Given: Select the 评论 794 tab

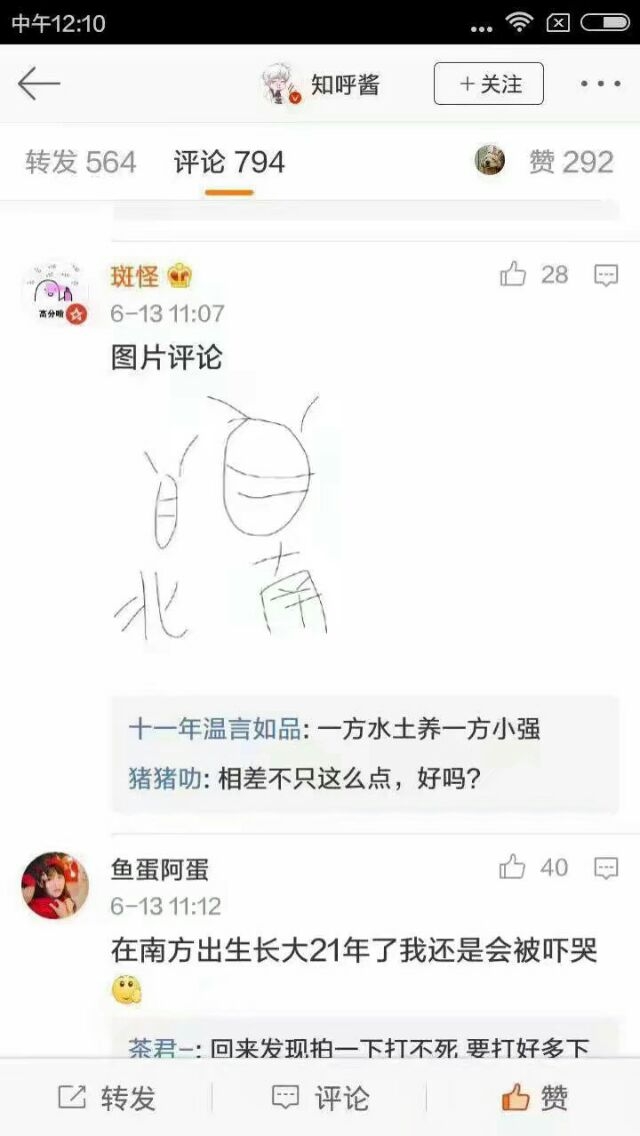Looking at the screenshot, I should tap(229, 162).
